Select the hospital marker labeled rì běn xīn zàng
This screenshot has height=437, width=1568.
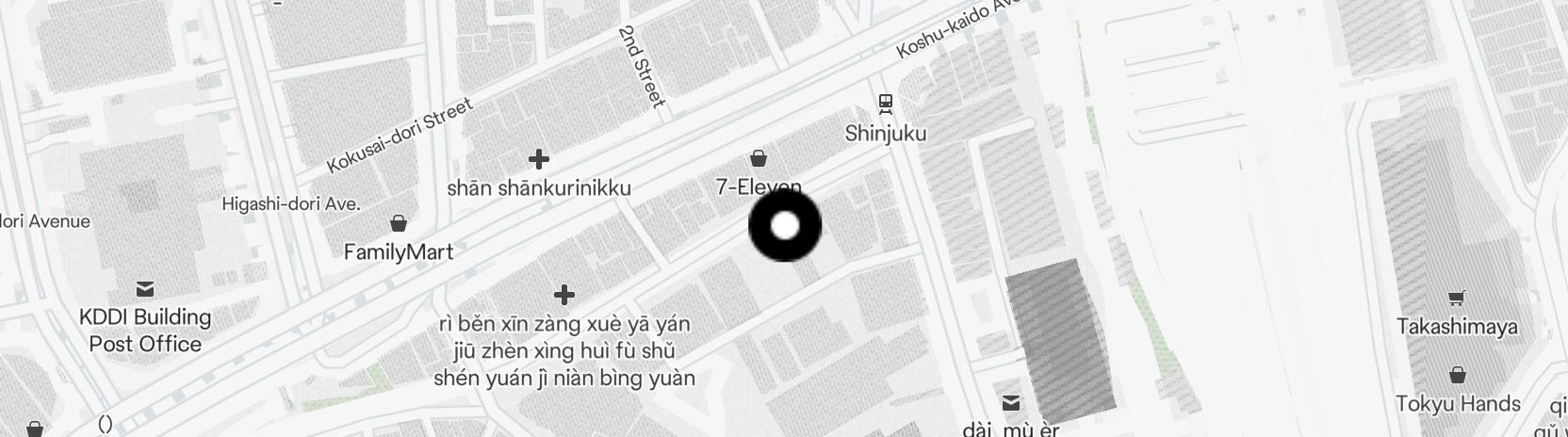point(564,296)
